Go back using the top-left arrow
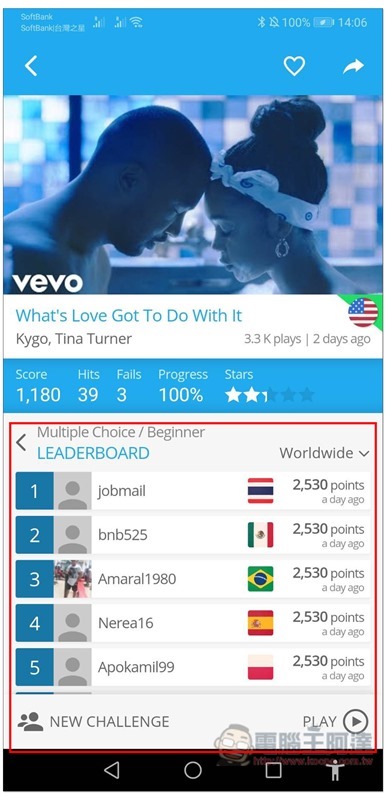Screen dimensions: 386x800 click(x=31, y=66)
